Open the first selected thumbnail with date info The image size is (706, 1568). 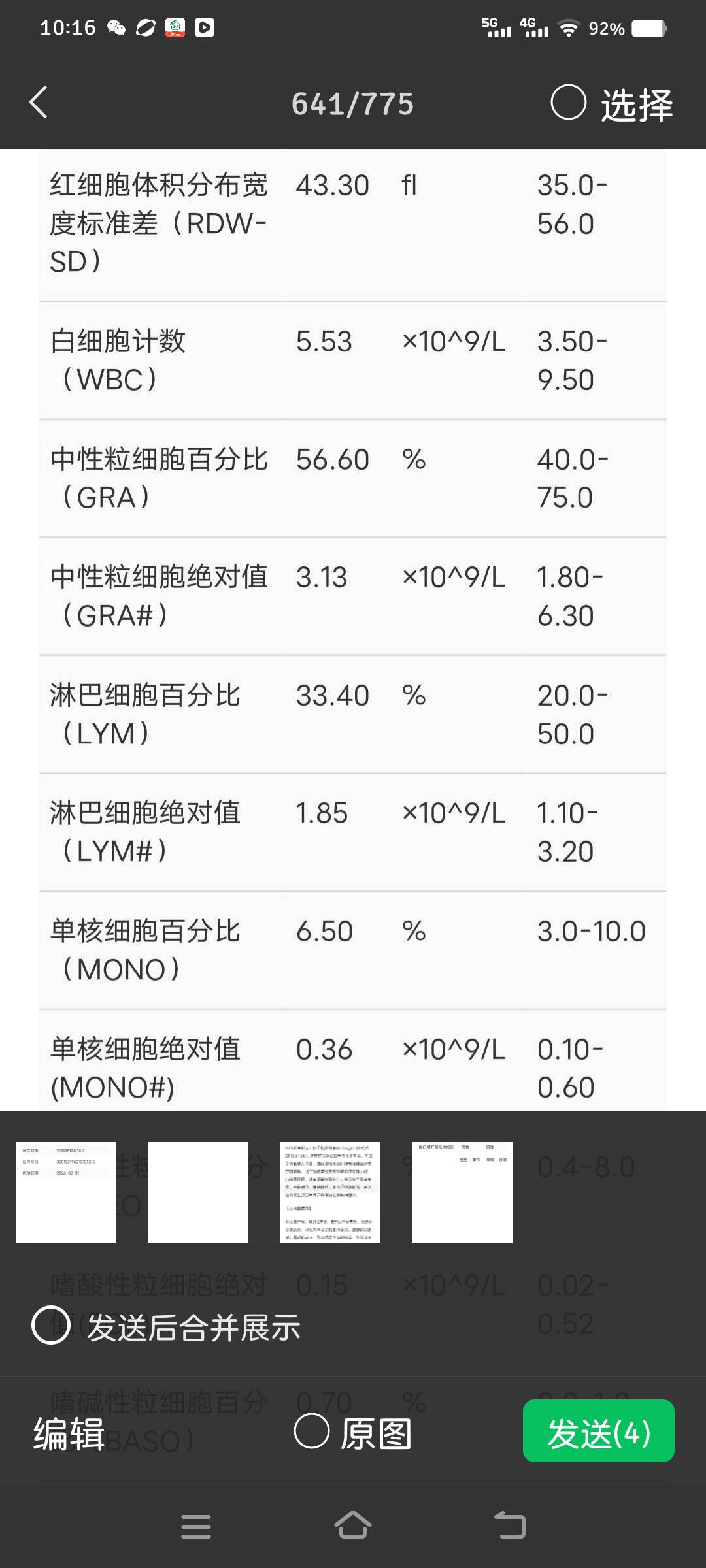pyautogui.click(x=66, y=1192)
